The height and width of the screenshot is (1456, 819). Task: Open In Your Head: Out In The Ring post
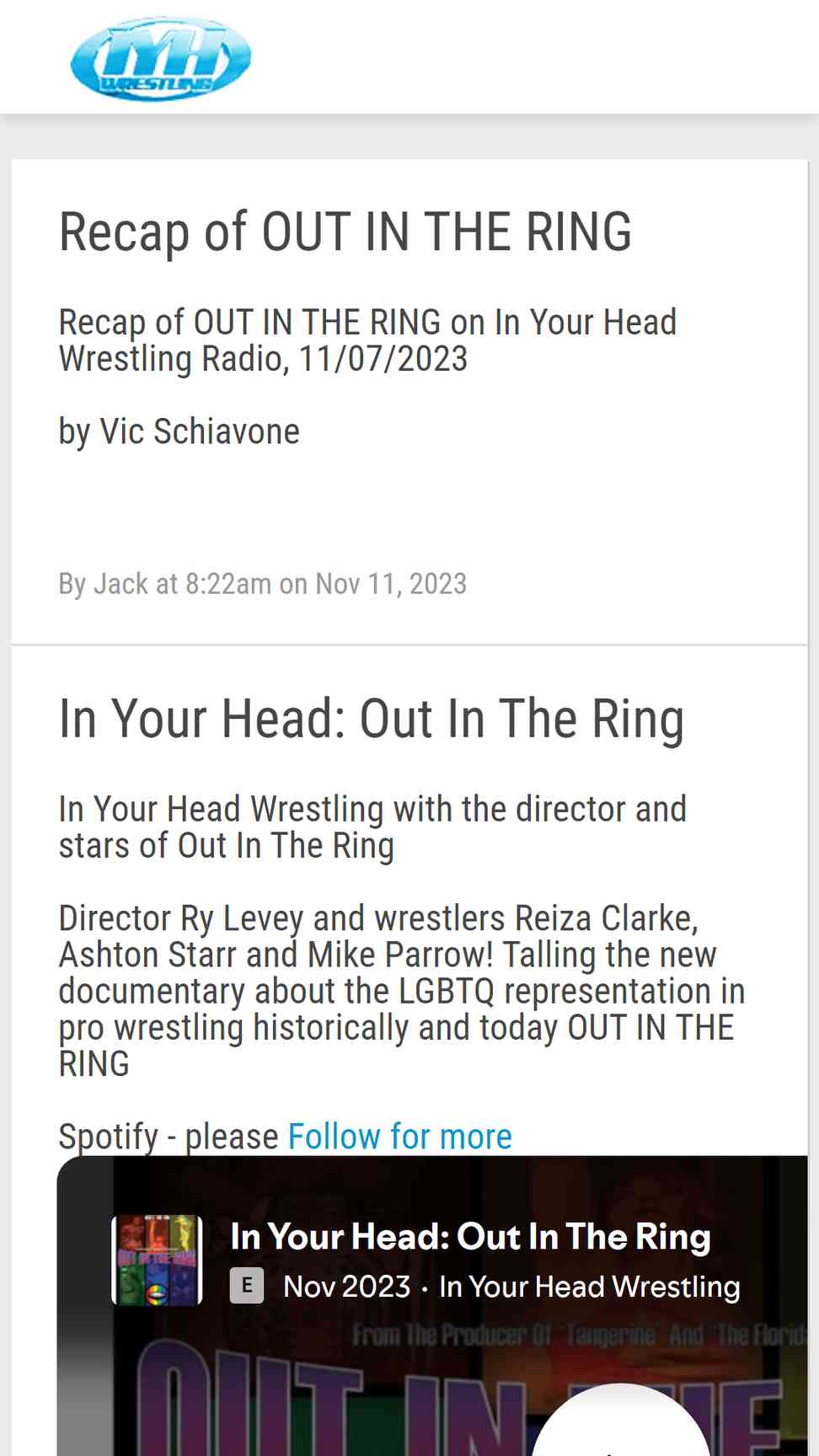point(372,720)
